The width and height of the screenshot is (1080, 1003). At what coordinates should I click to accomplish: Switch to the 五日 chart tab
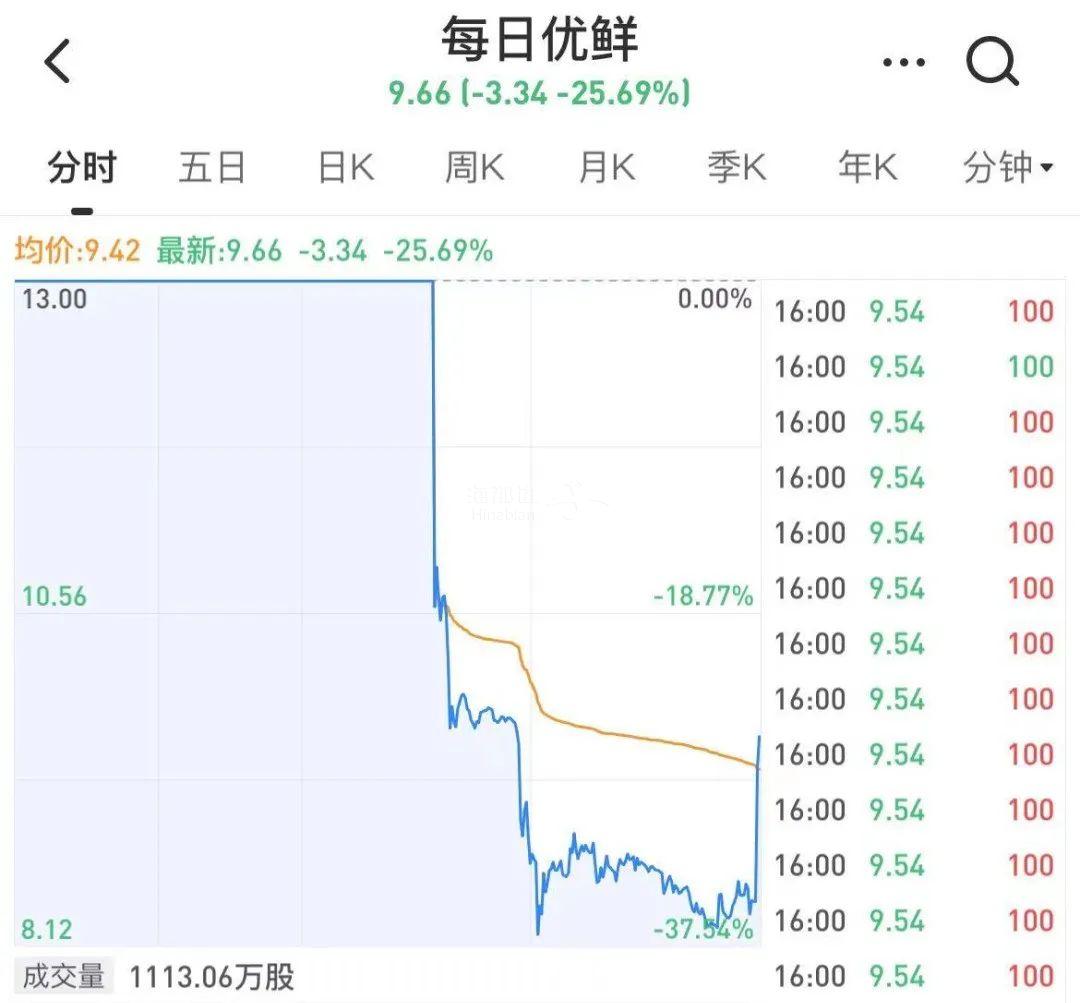212,168
